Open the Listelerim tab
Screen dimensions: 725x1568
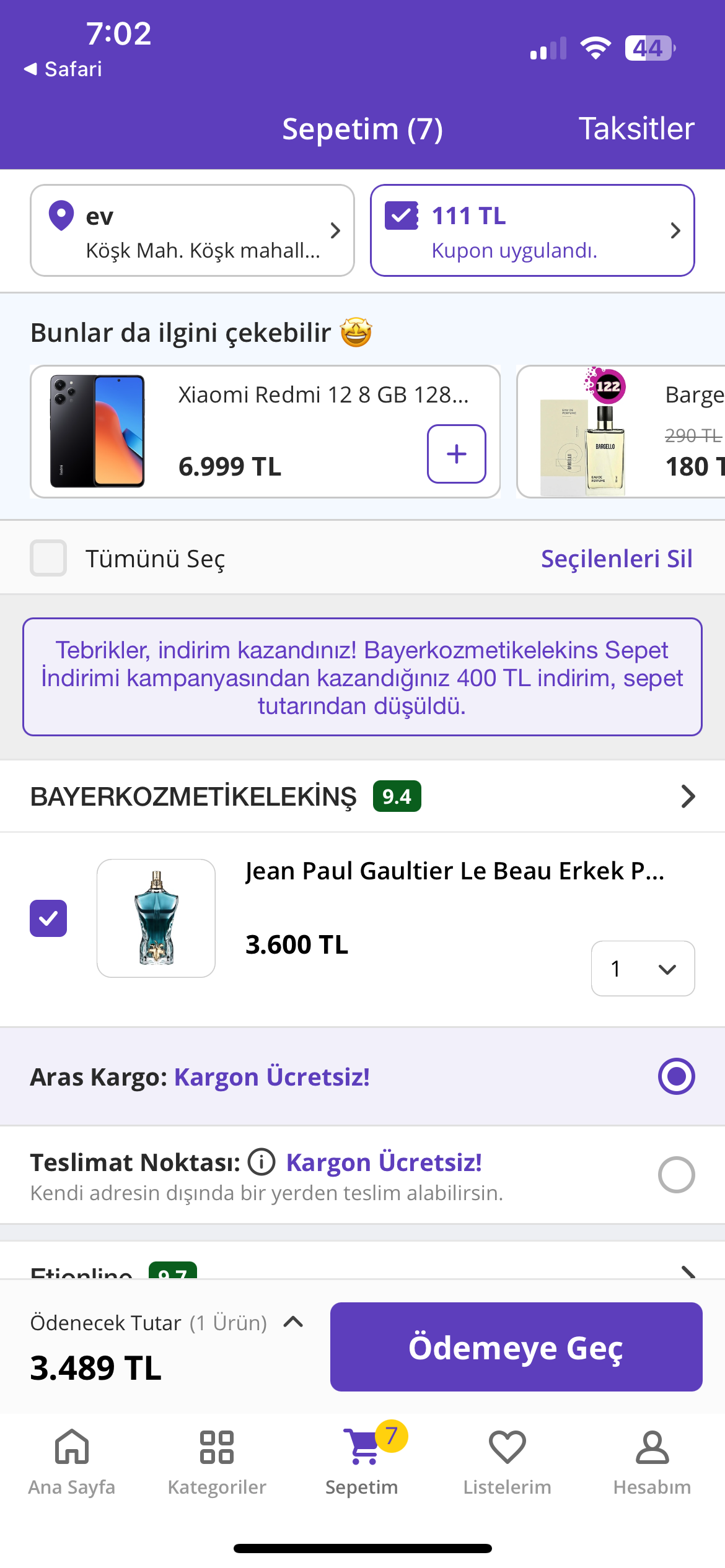tap(507, 1461)
